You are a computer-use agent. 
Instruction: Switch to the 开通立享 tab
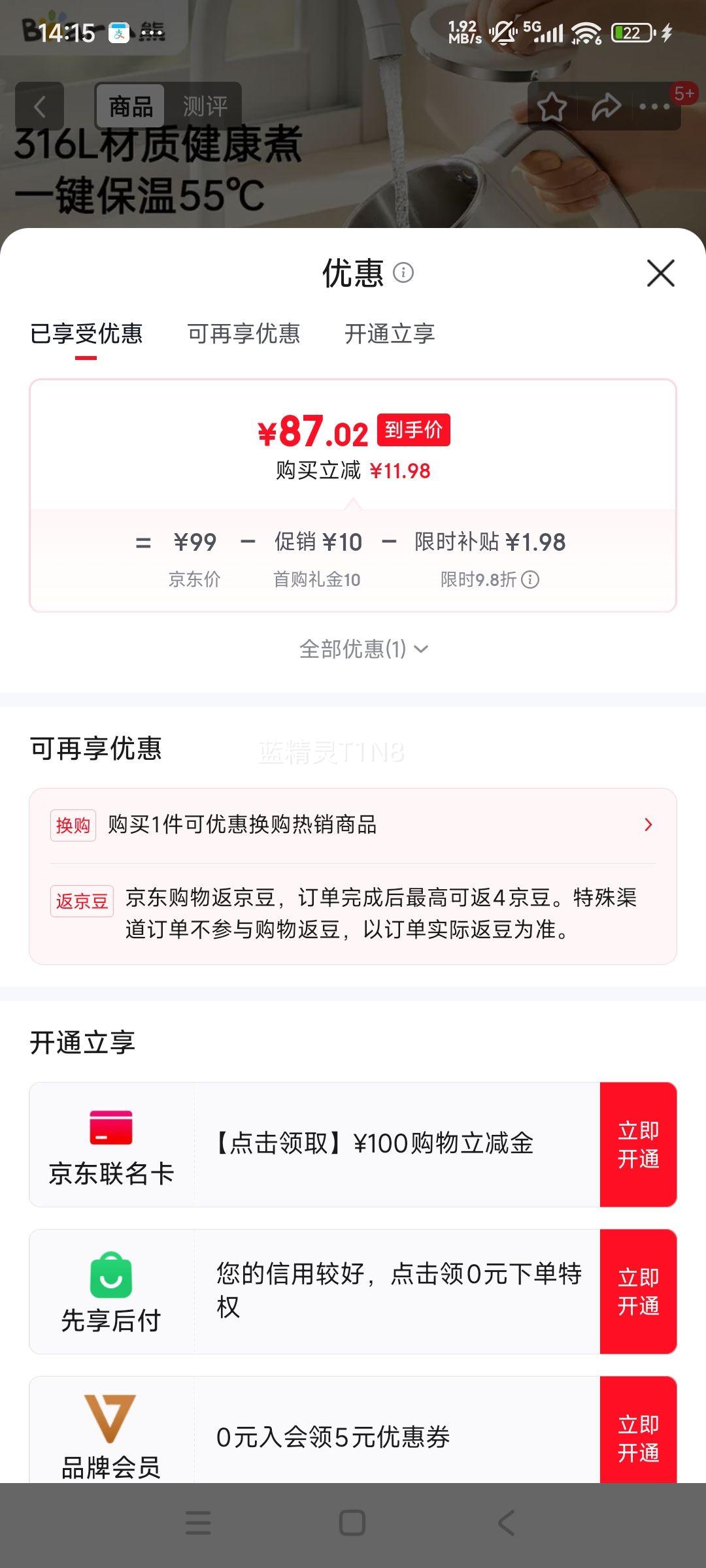click(x=390, y=335)
